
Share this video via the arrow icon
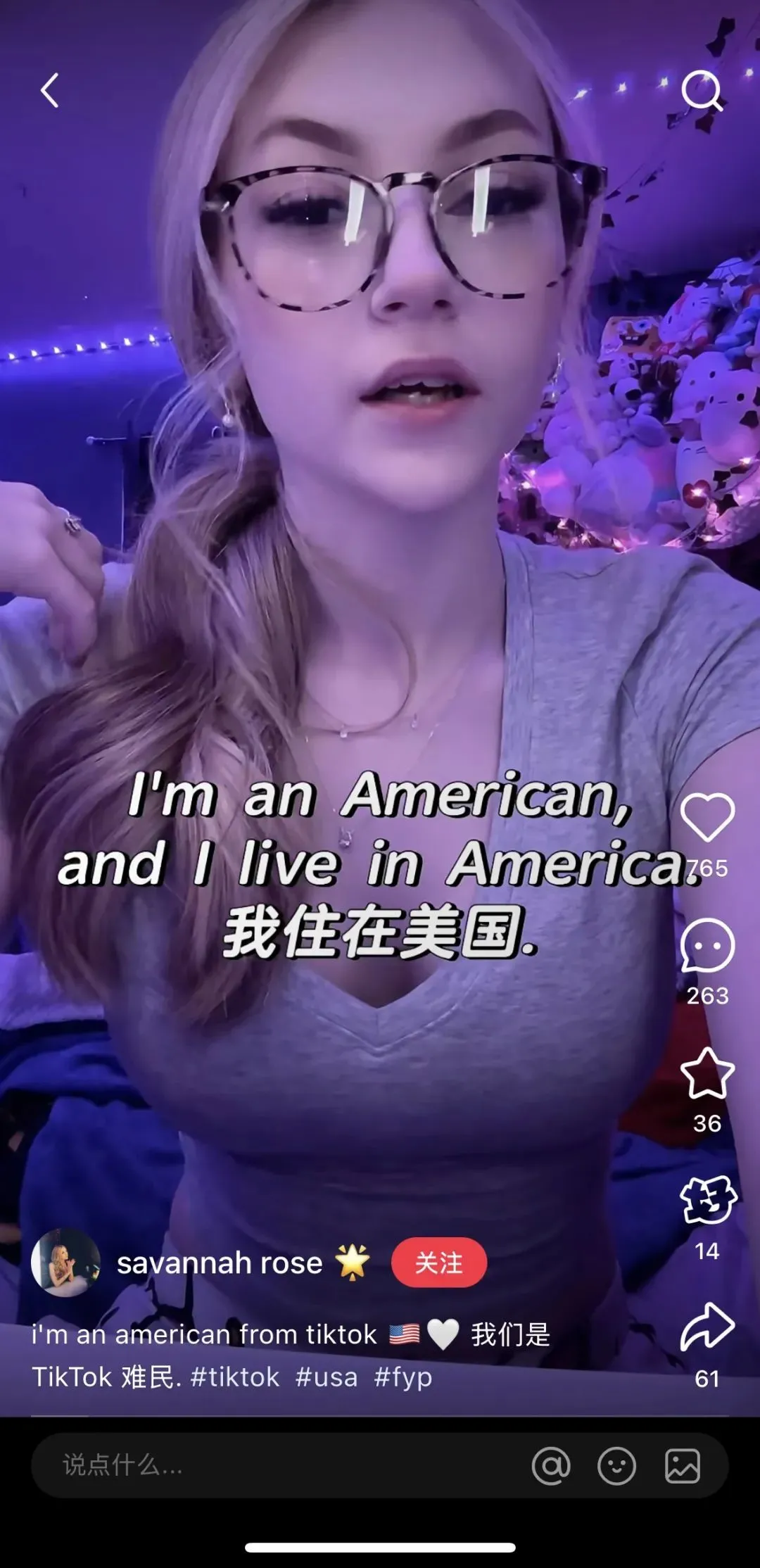tap(707, 1327)
